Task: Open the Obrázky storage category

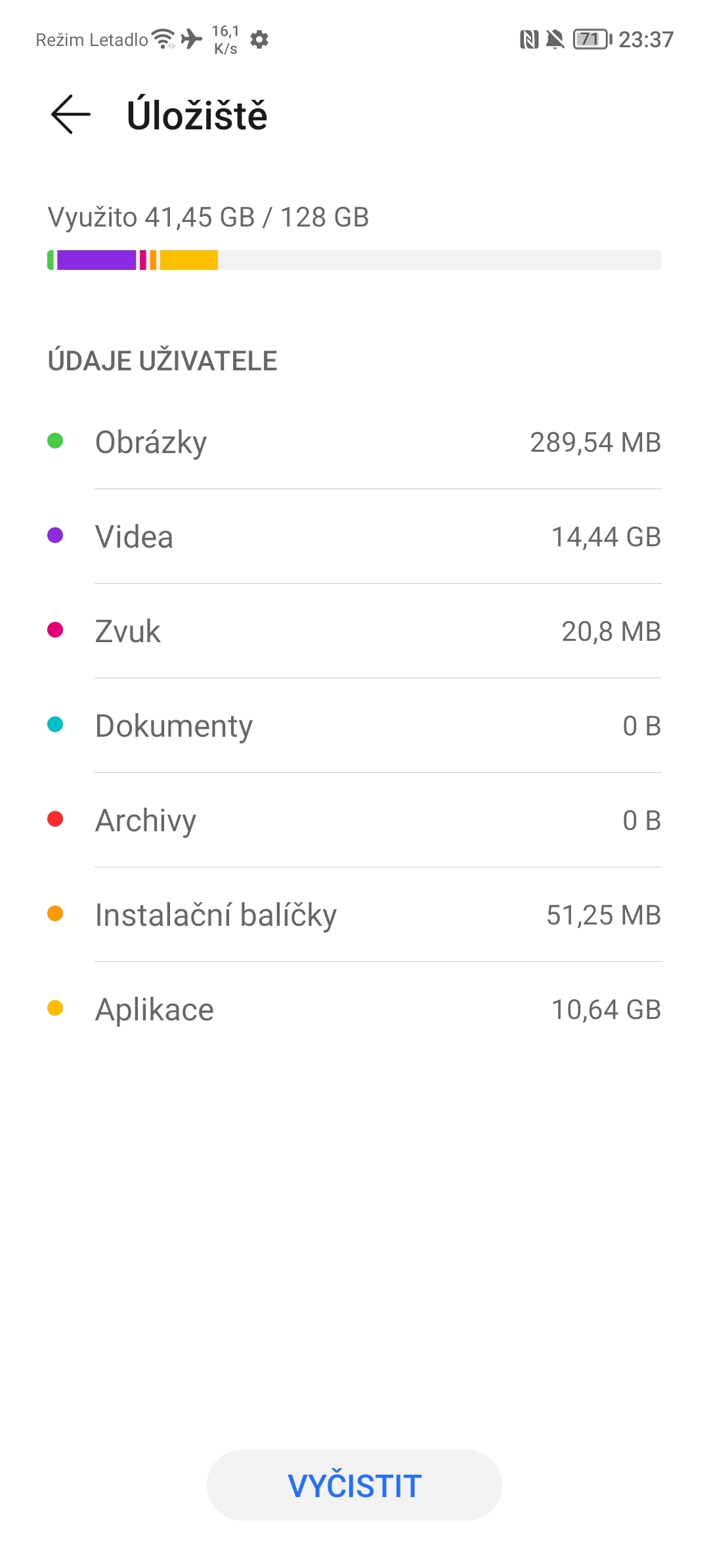Action: pyautogui.click(x=354, y=441)
